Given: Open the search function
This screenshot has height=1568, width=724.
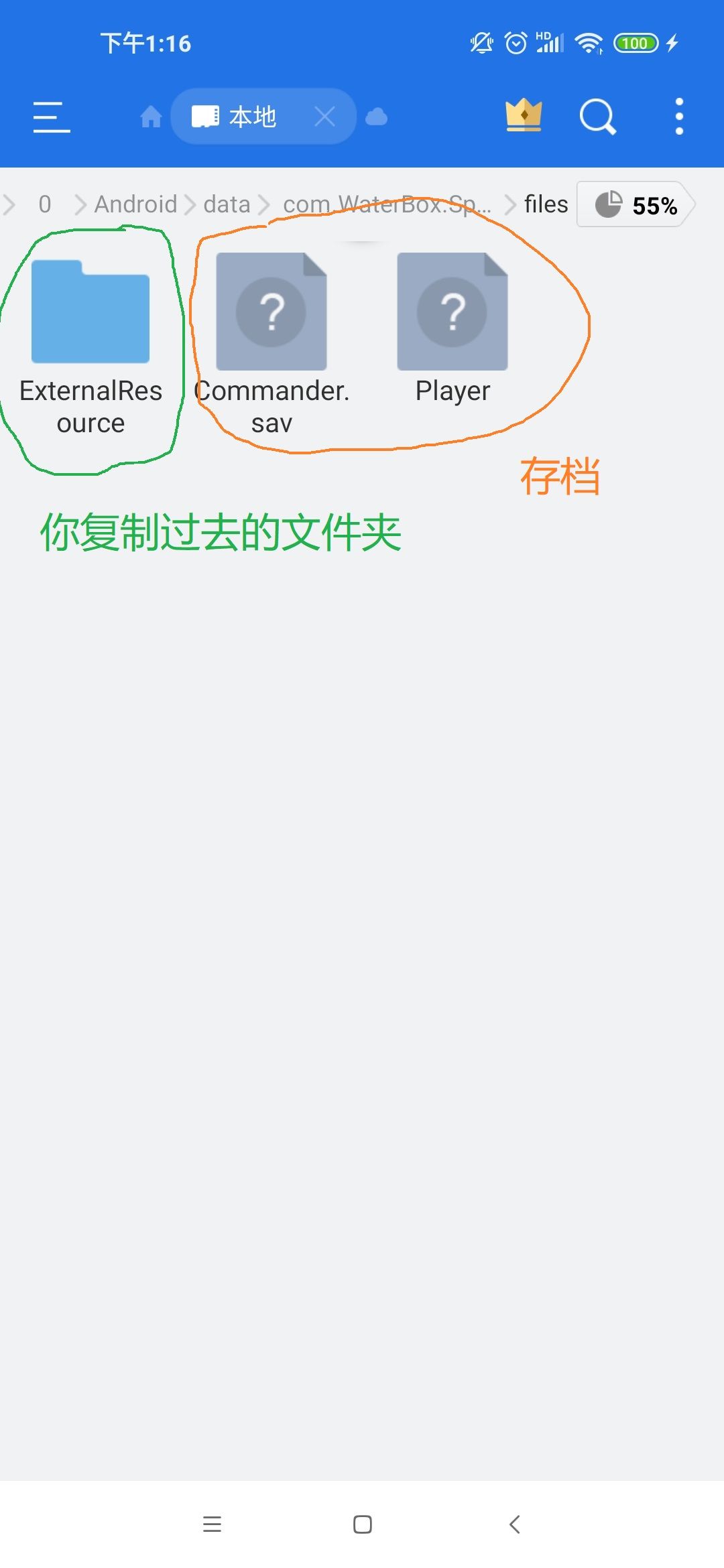Looking at the screenshot, I should coord(597,115).
